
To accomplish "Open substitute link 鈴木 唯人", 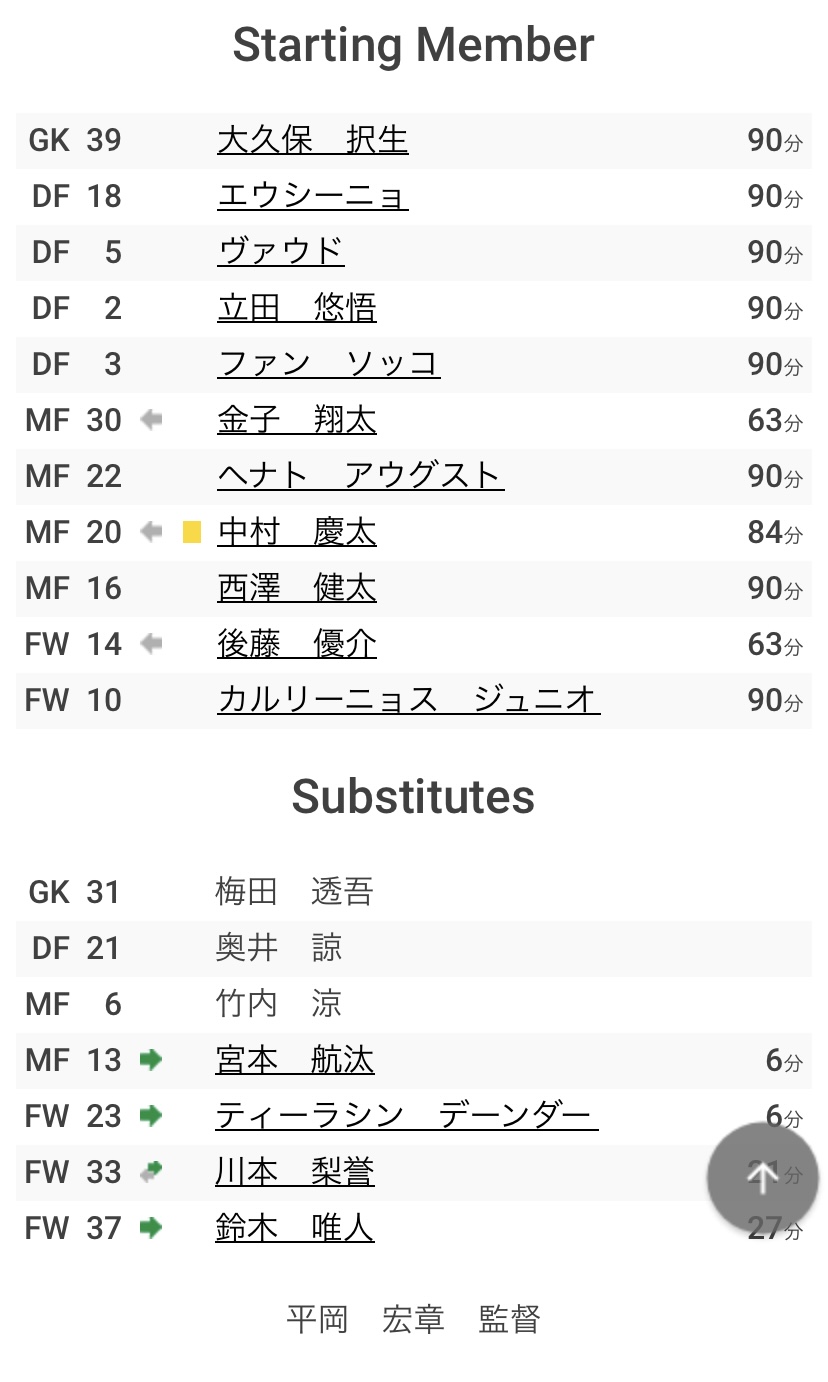I will pyautogui.click(x=295, y=1228).
